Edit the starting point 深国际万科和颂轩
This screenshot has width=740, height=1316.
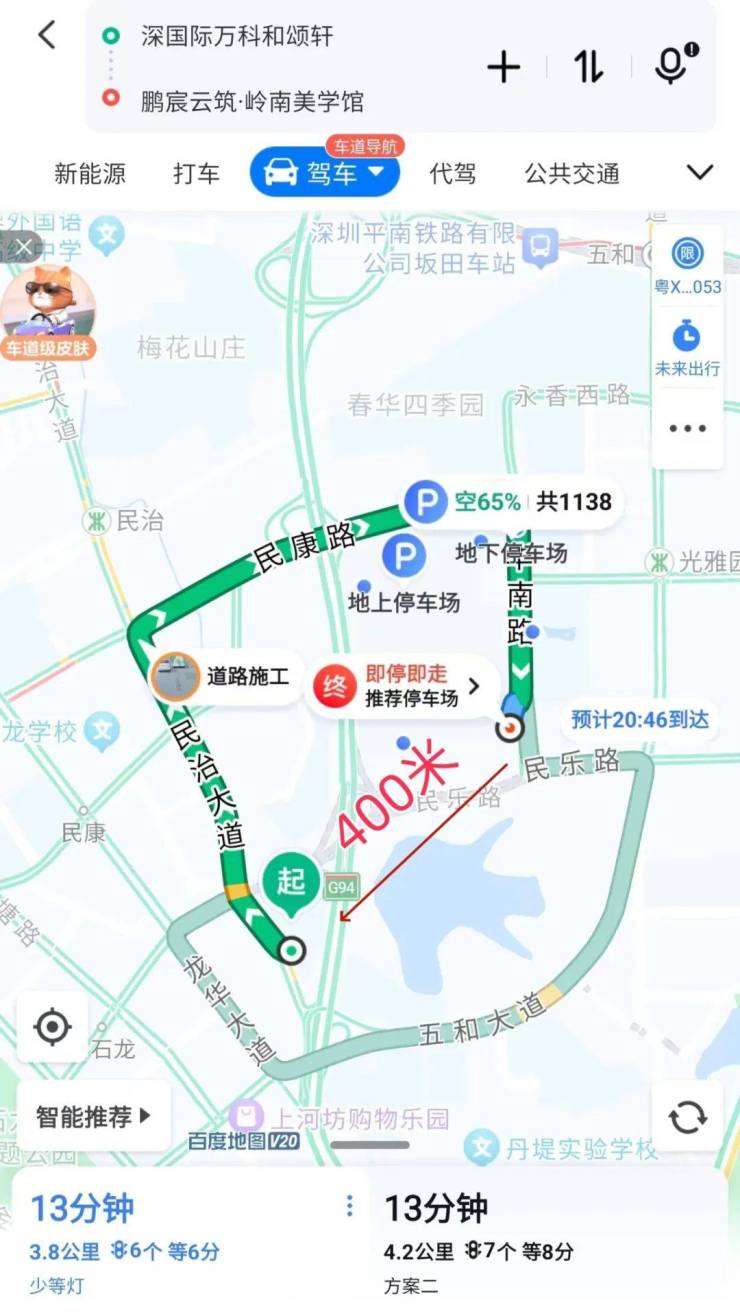tap(237, 37)
